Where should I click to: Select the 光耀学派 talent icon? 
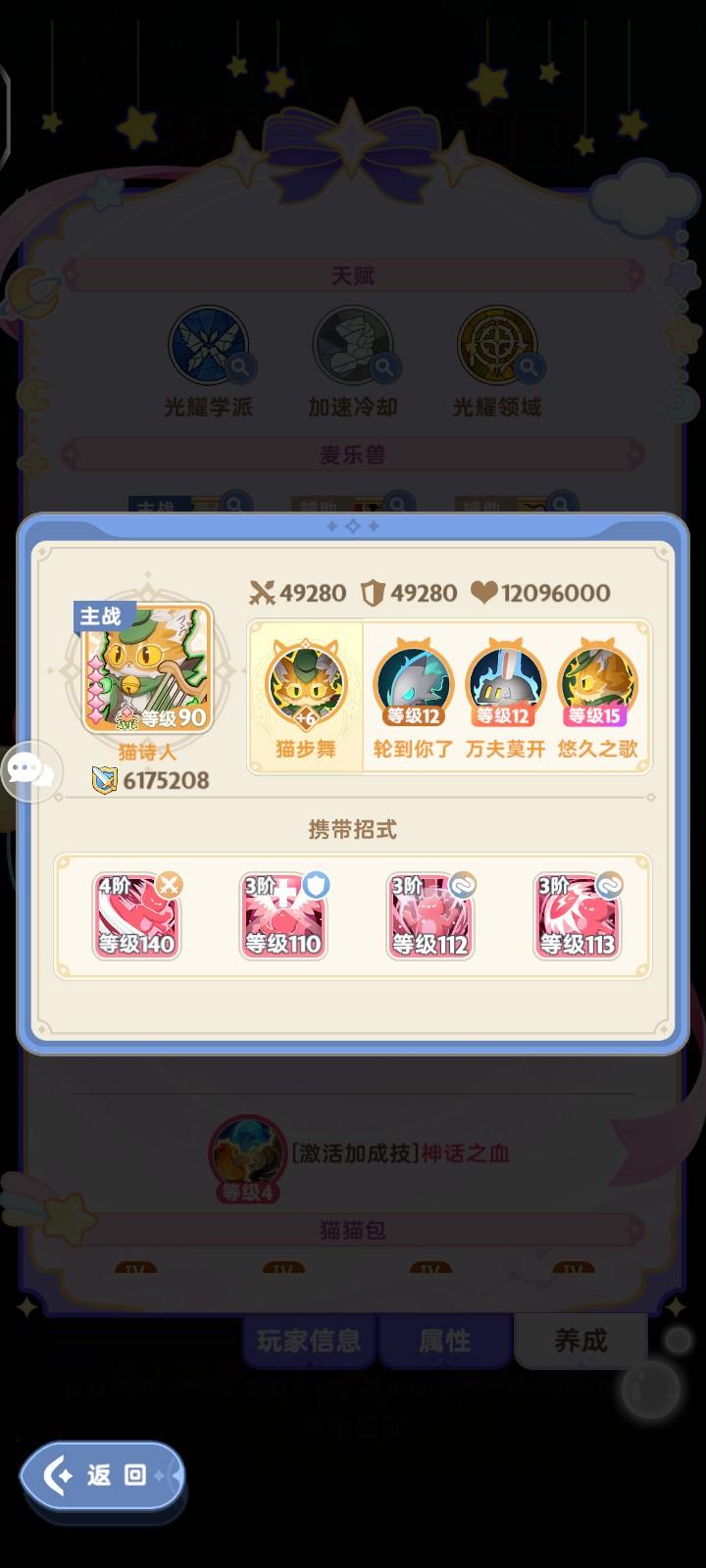coord(209,346)
